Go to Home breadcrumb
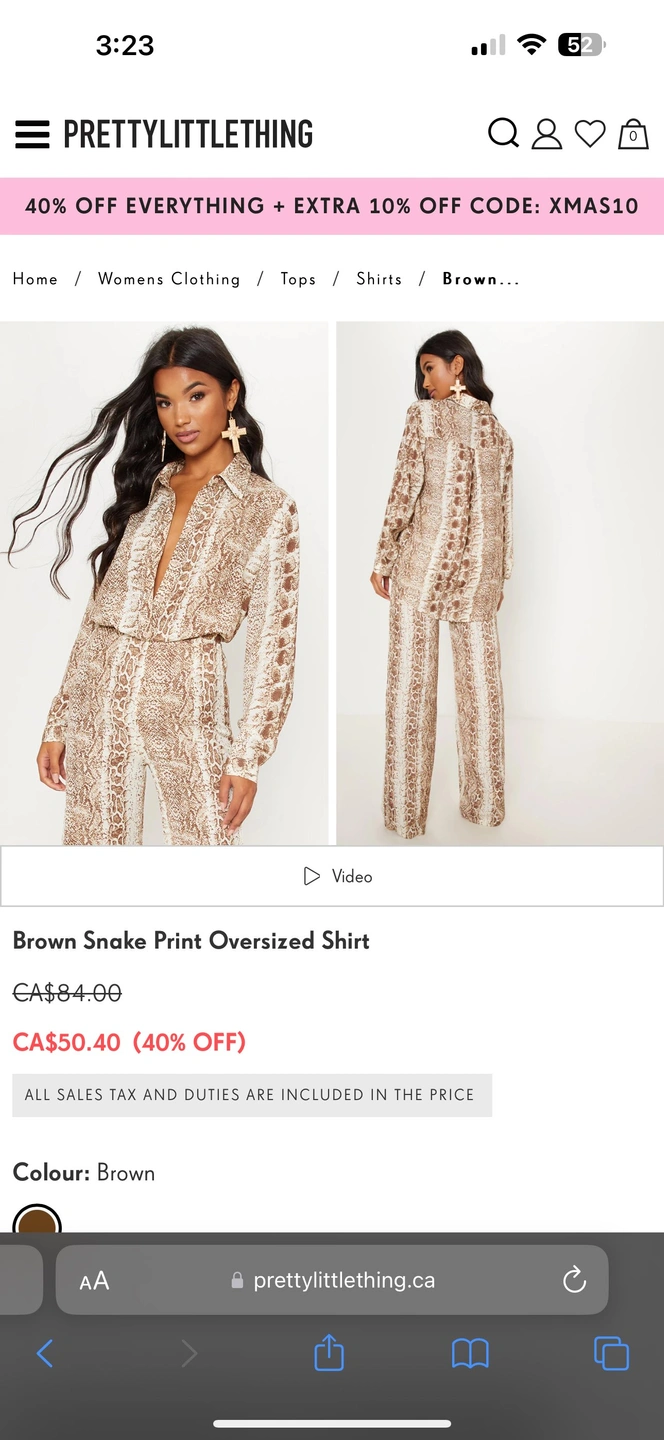The width and height of the screenshot is (664, 1440). pos(35,279)
